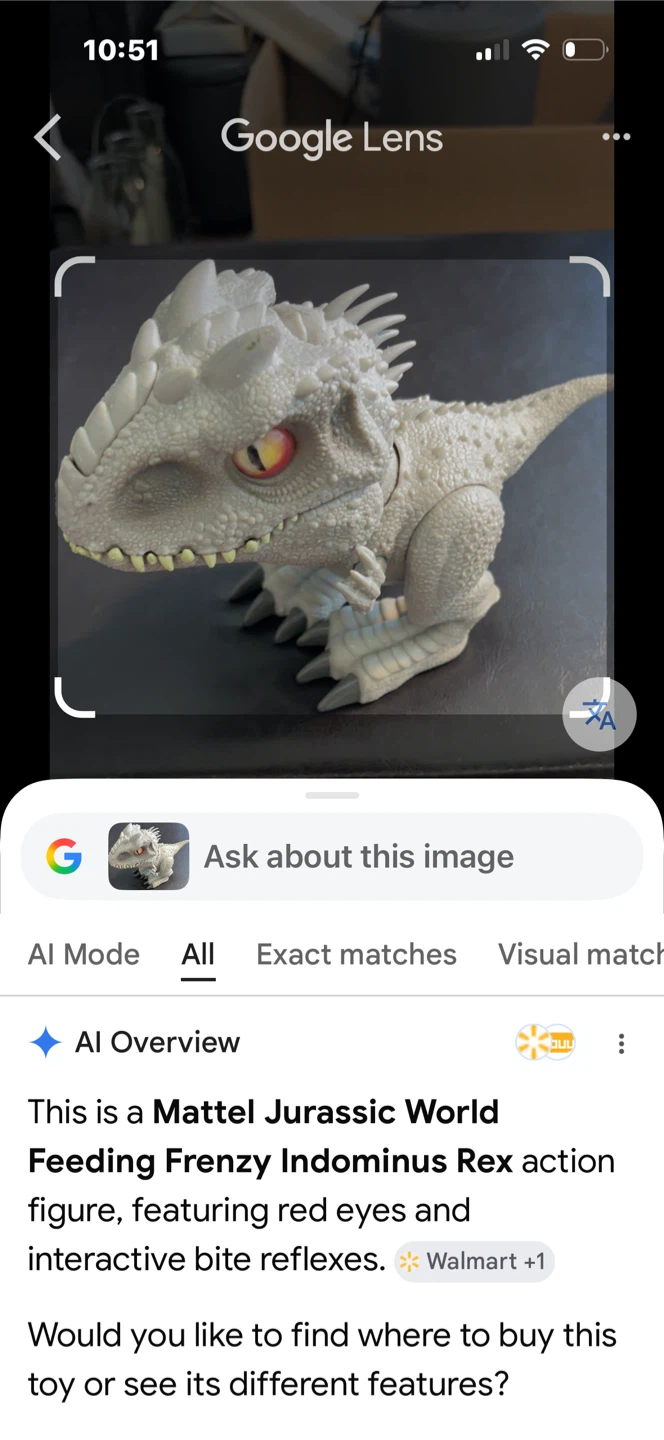
Task: Go back from Google Lens
Action: 48,137
